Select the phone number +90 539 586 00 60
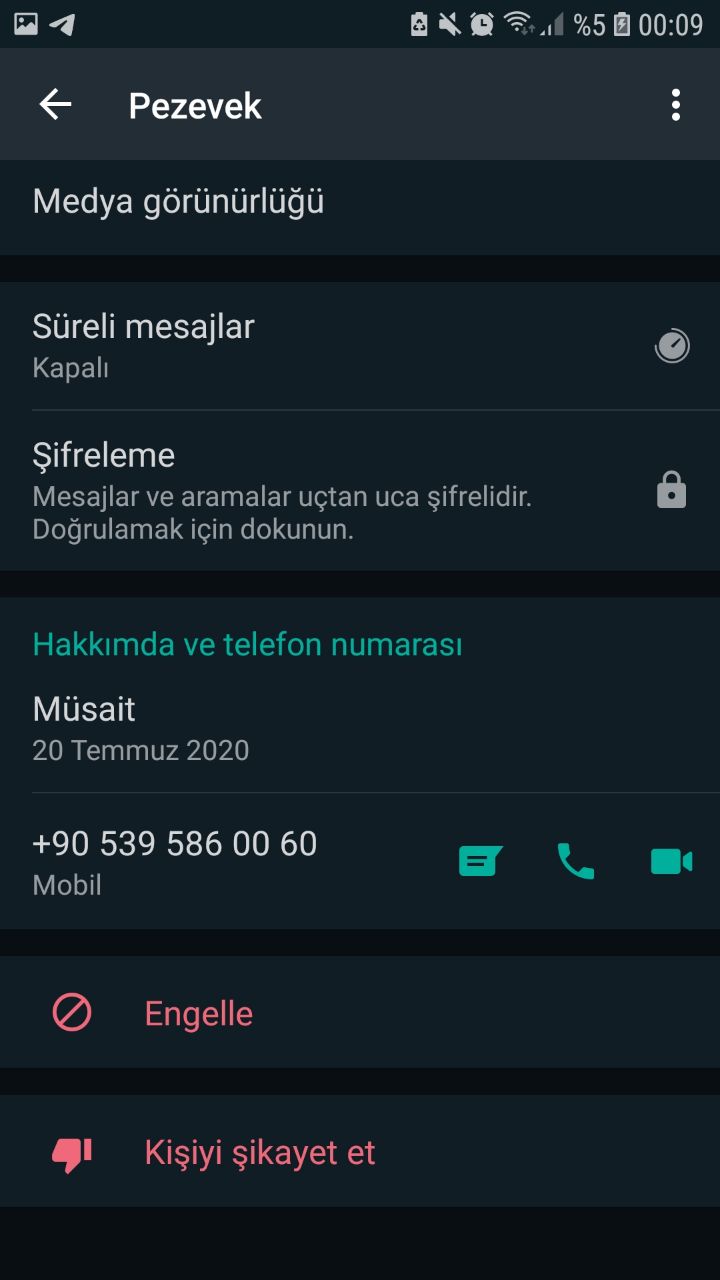The image size is (720, 1280). tap(175, 843)
